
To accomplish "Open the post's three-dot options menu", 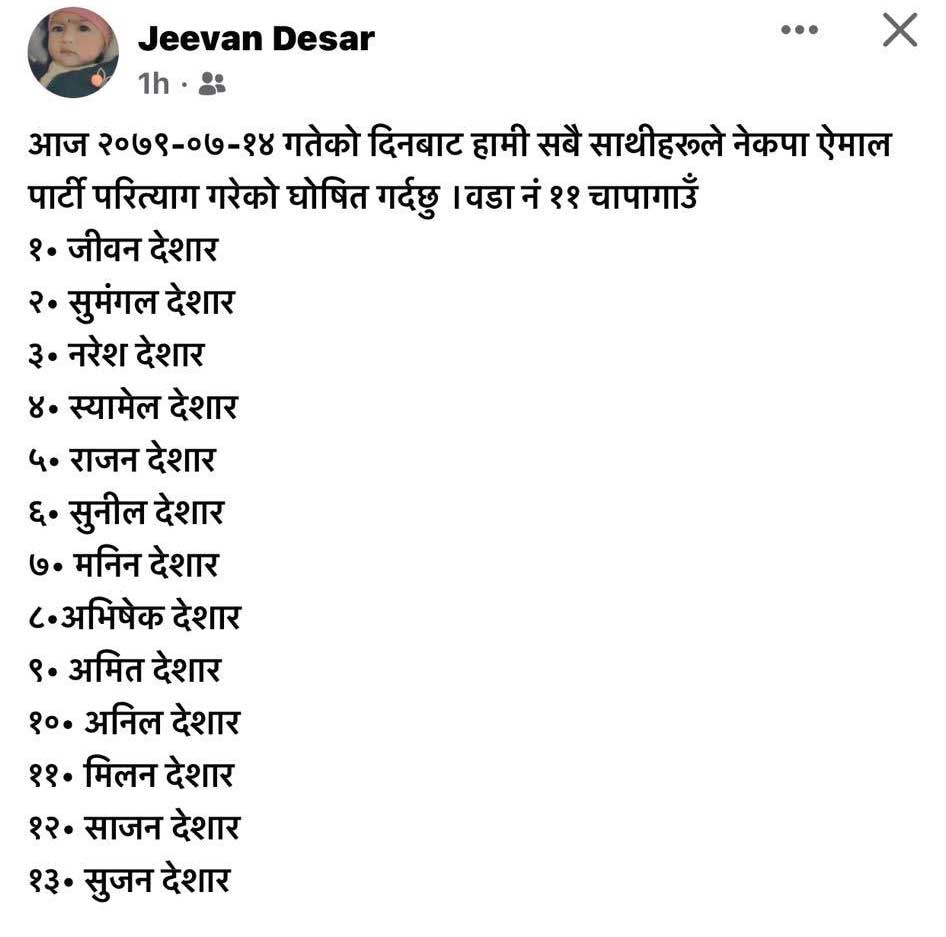I will 799,31.
